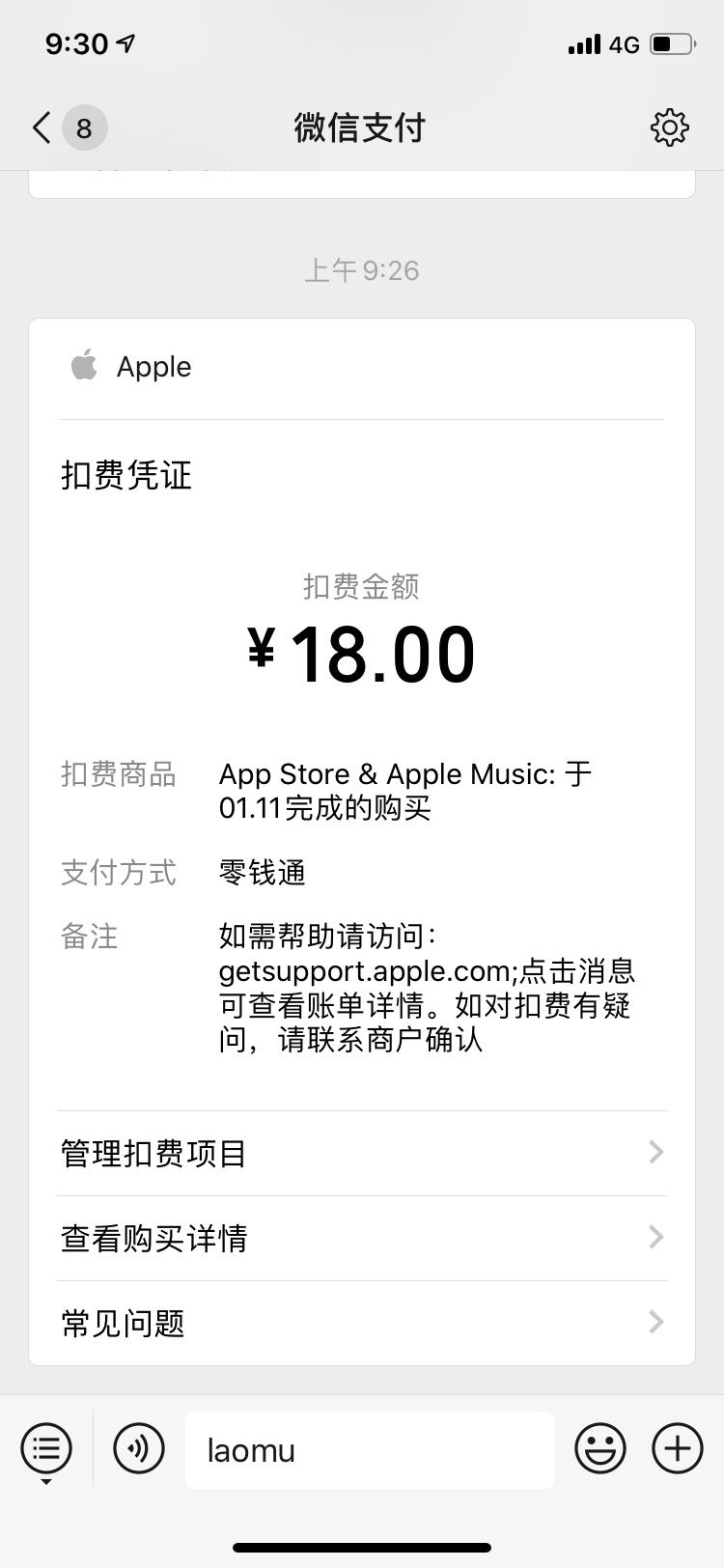Screen dimensions: 724x1568
Task: View 查看购买详情 purchase details
Action: point(362,1238)
